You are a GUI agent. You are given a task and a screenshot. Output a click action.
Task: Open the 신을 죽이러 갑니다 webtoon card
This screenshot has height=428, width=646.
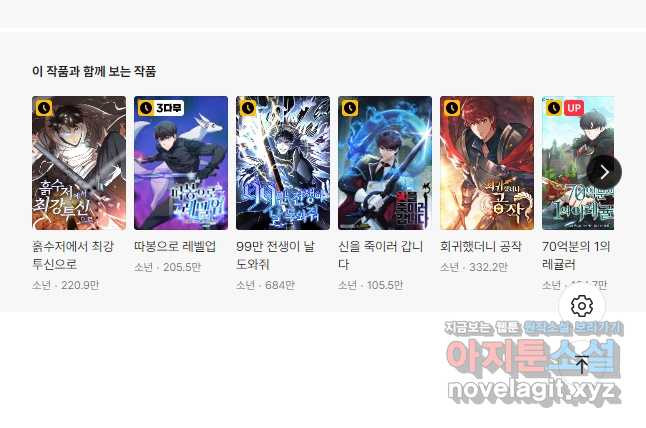(385, 163)
